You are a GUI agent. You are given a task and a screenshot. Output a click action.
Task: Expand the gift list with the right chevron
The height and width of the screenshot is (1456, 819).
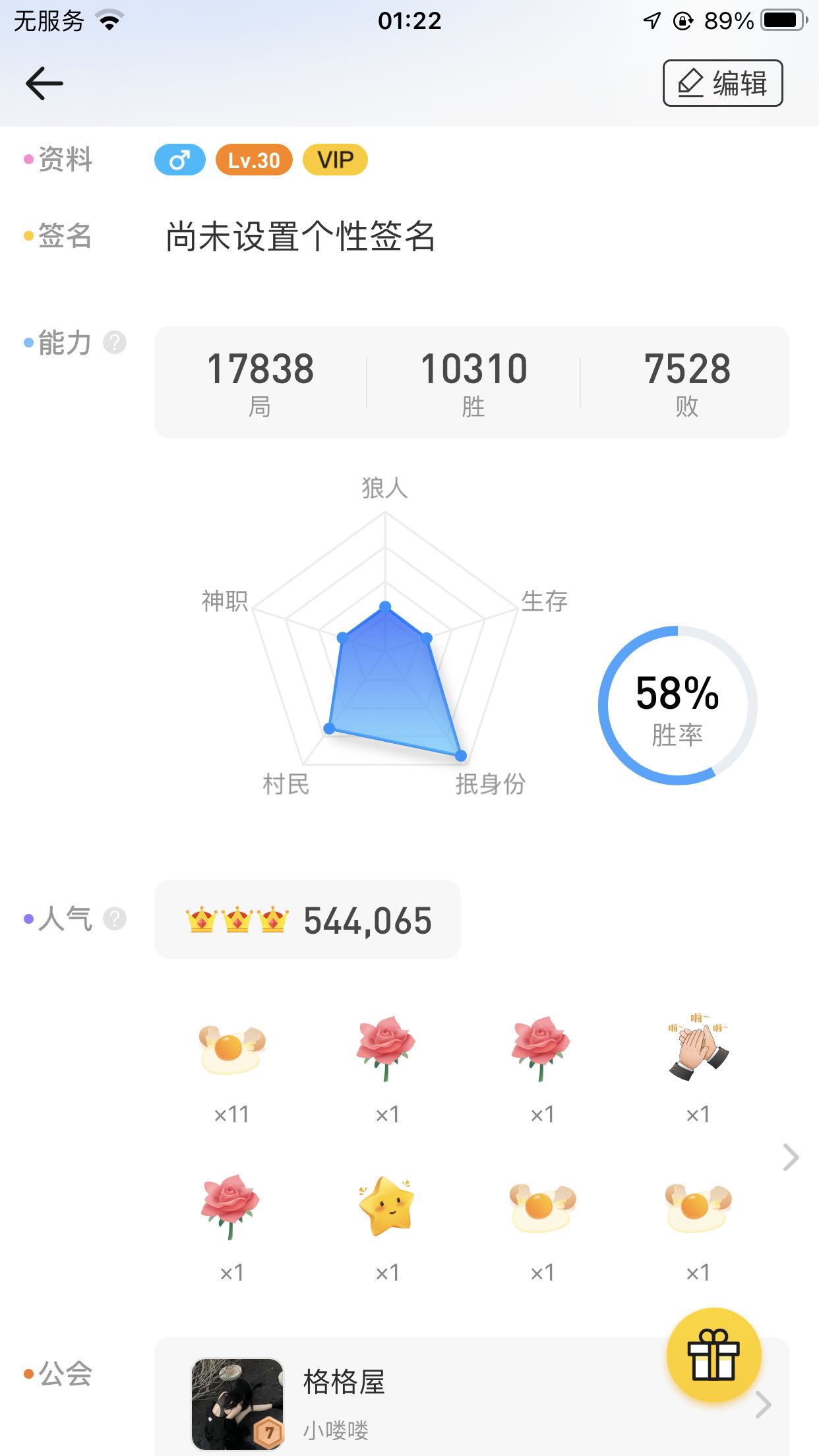click(791, 1157)
